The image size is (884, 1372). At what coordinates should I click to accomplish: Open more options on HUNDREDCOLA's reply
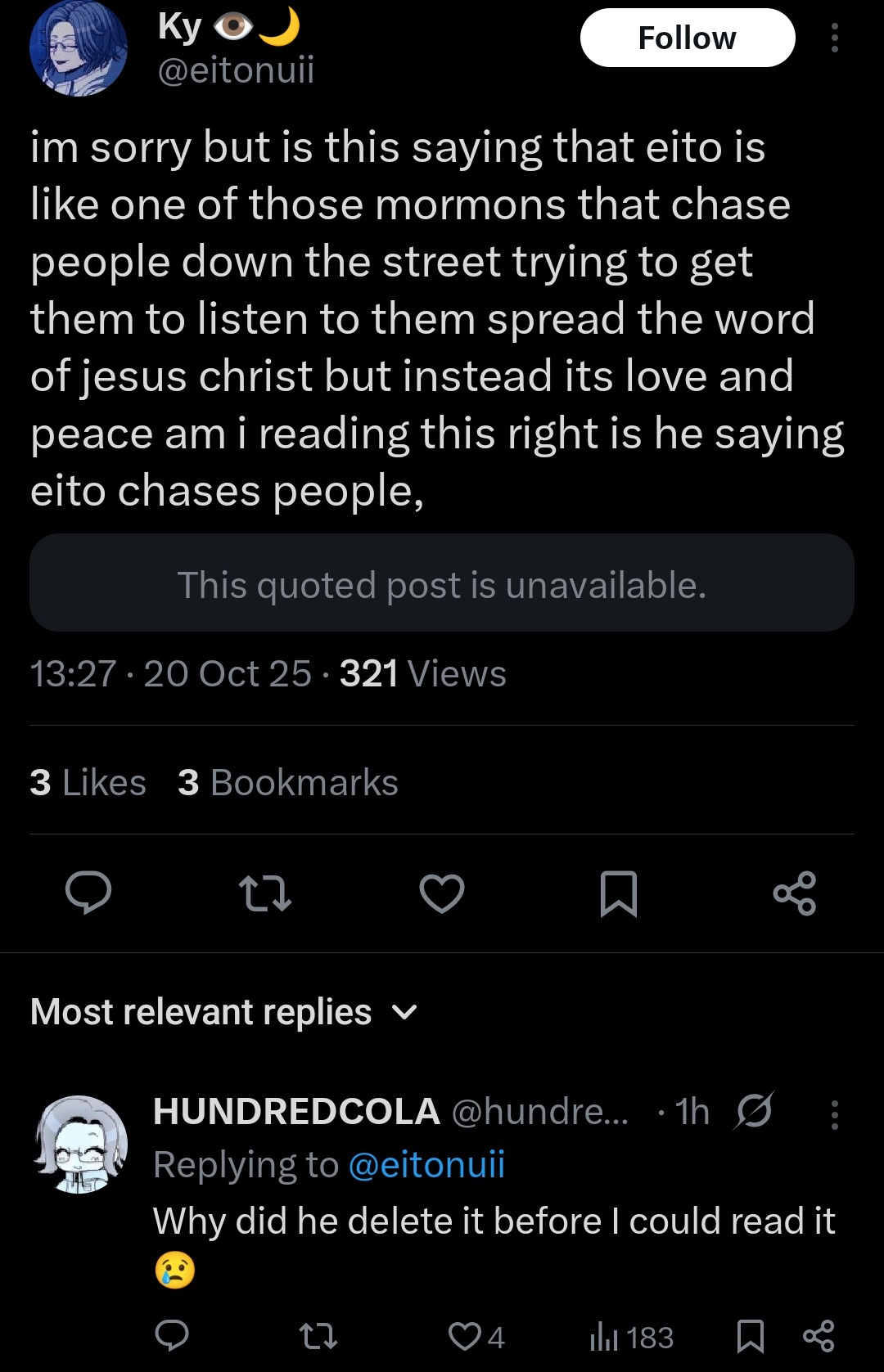tap(834, 1114)
